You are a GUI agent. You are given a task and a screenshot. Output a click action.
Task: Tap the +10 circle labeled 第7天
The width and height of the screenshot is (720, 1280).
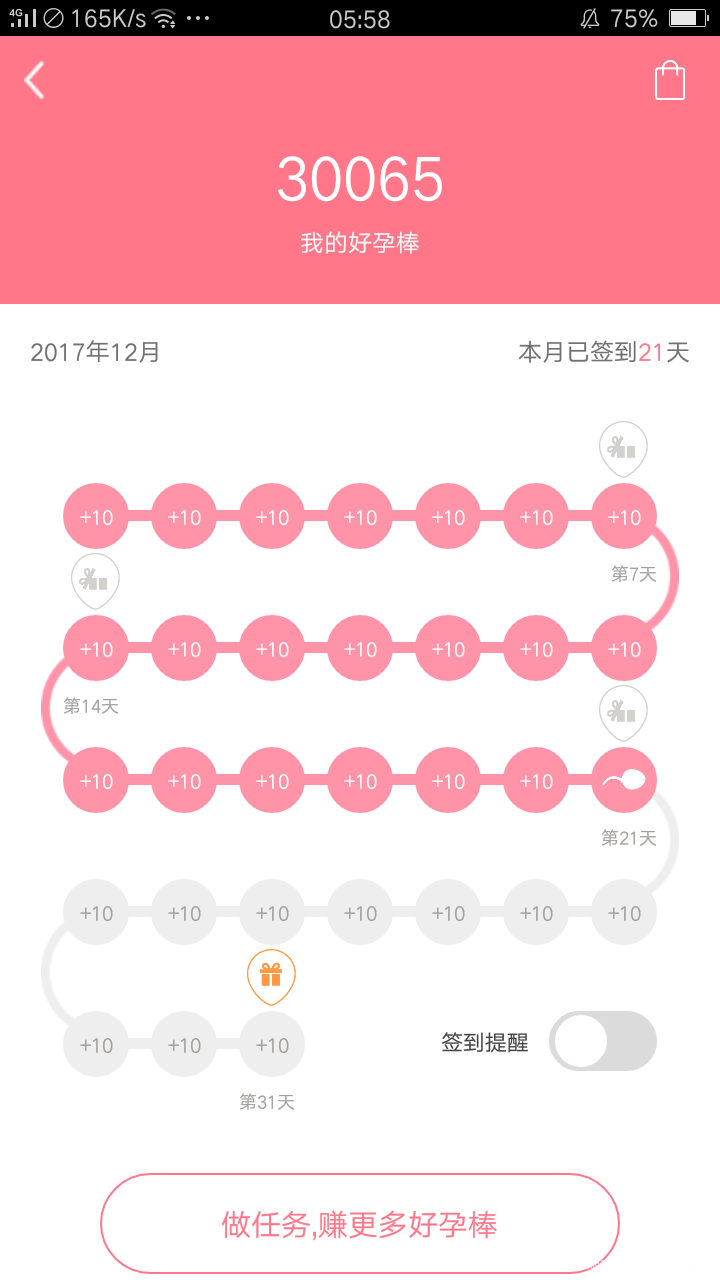pyautogui.click(x=623, y=517)
